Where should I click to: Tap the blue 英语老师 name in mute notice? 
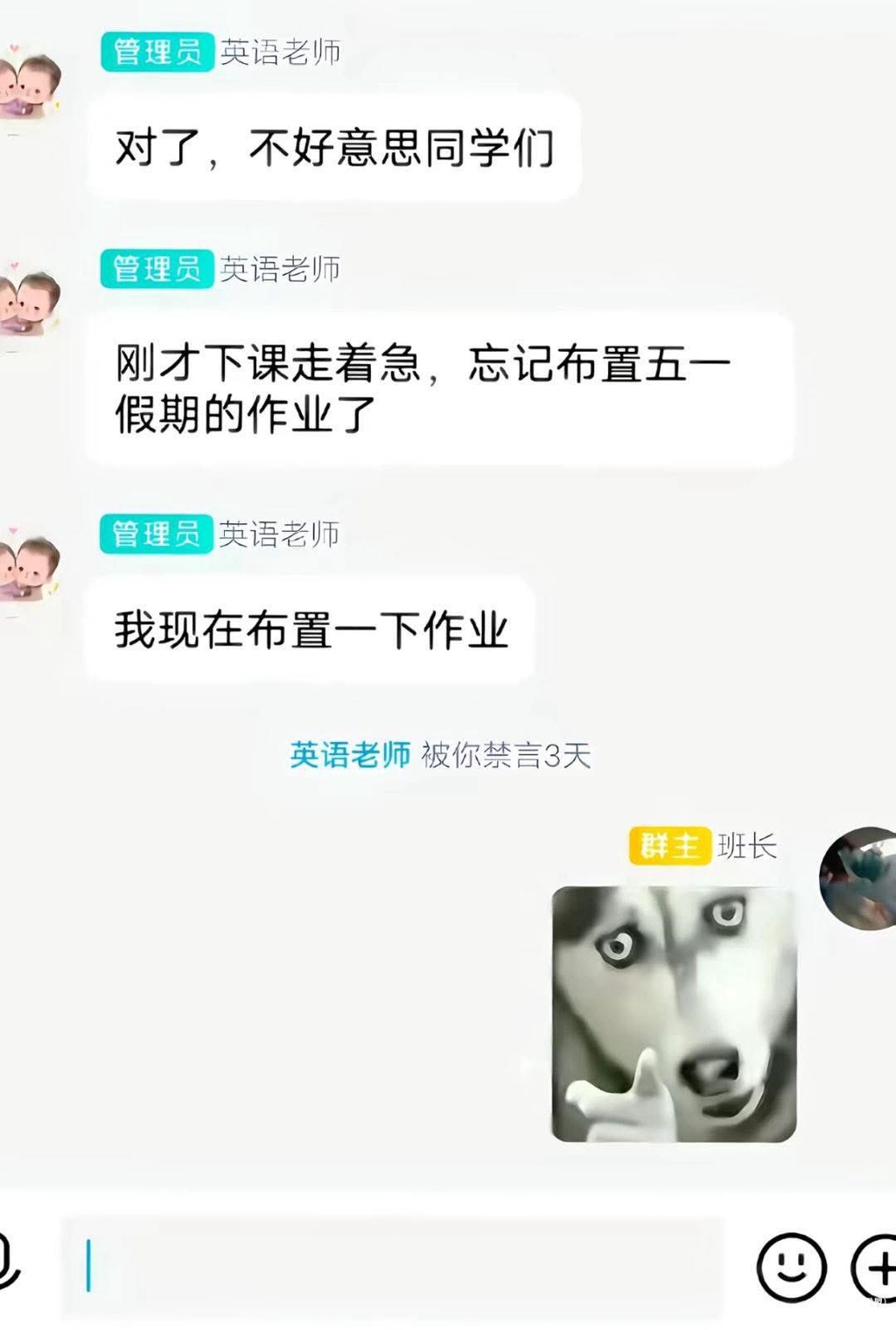[350, 754]
